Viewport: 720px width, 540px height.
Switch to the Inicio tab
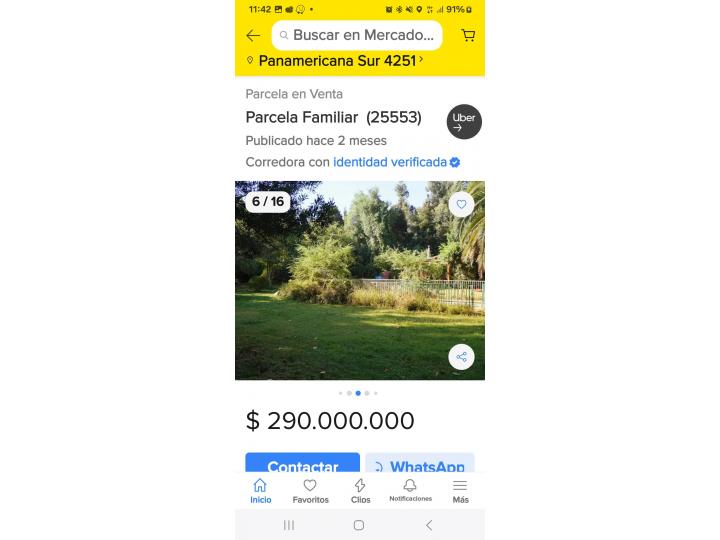point(260,490)
